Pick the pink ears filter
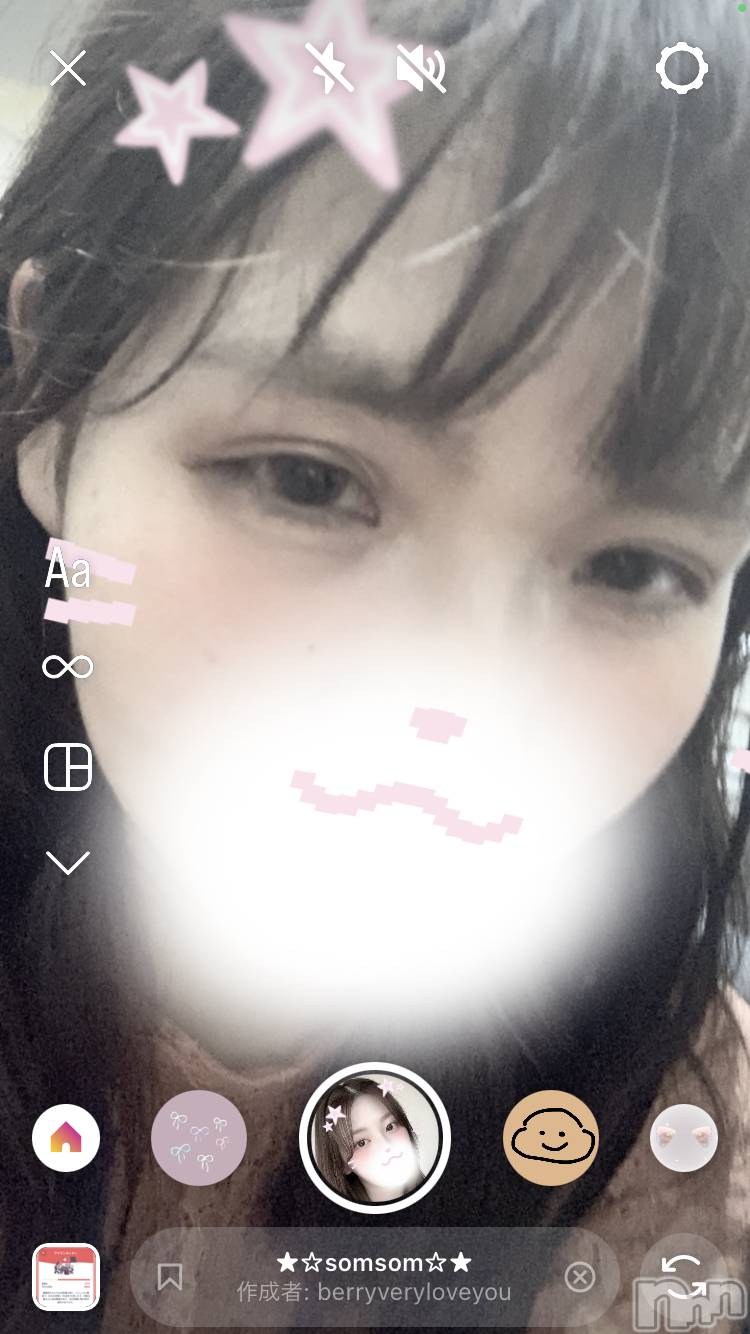The width and height of the screenshot is (750, 1334). 684,1137
